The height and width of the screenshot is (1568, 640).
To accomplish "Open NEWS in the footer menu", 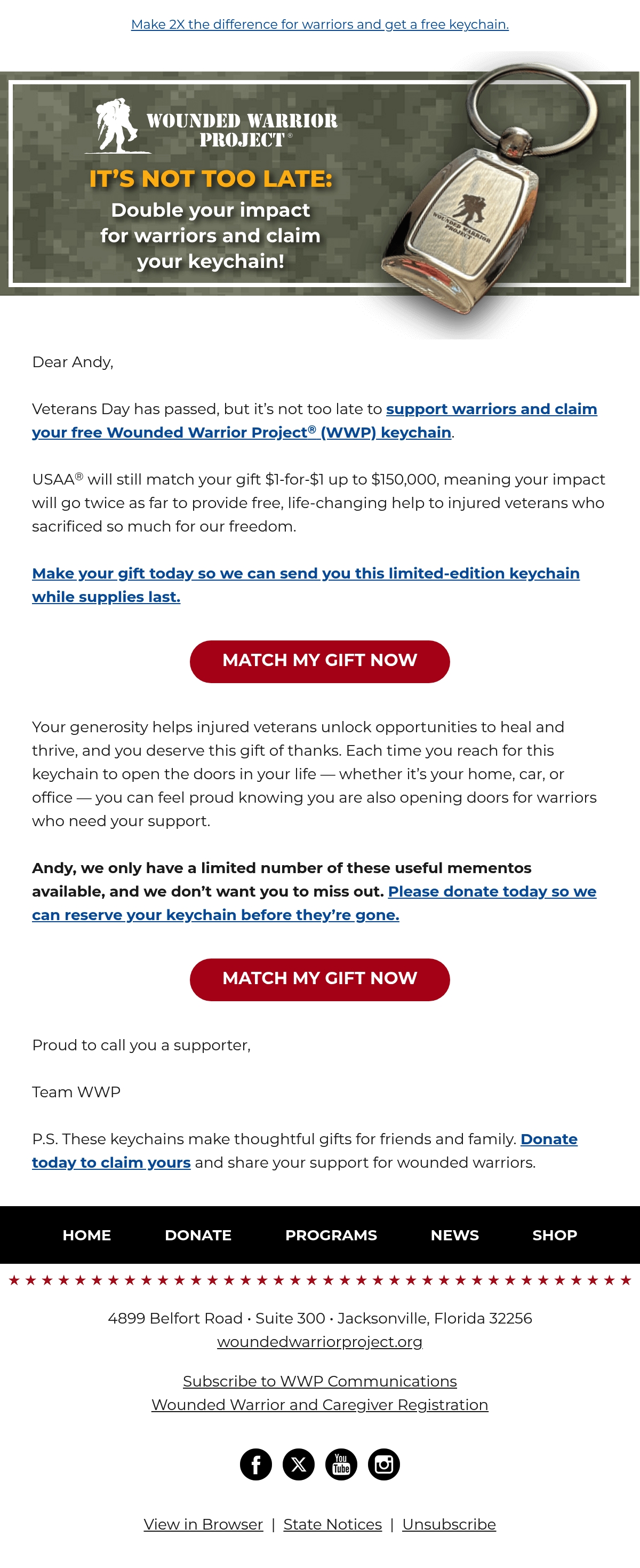I will point(454,1235).
